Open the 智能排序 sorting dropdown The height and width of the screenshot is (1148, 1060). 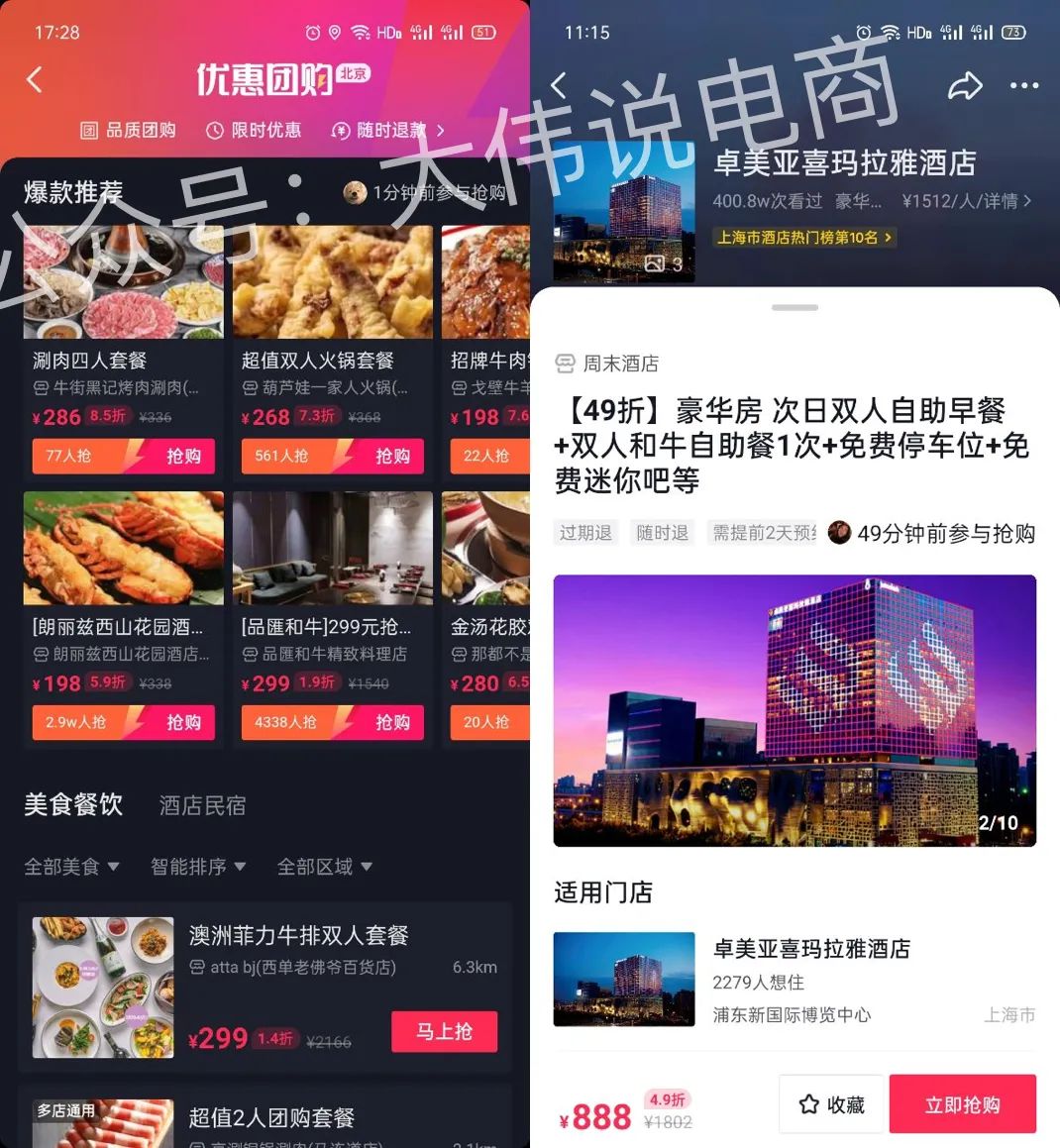pos(197,866)
